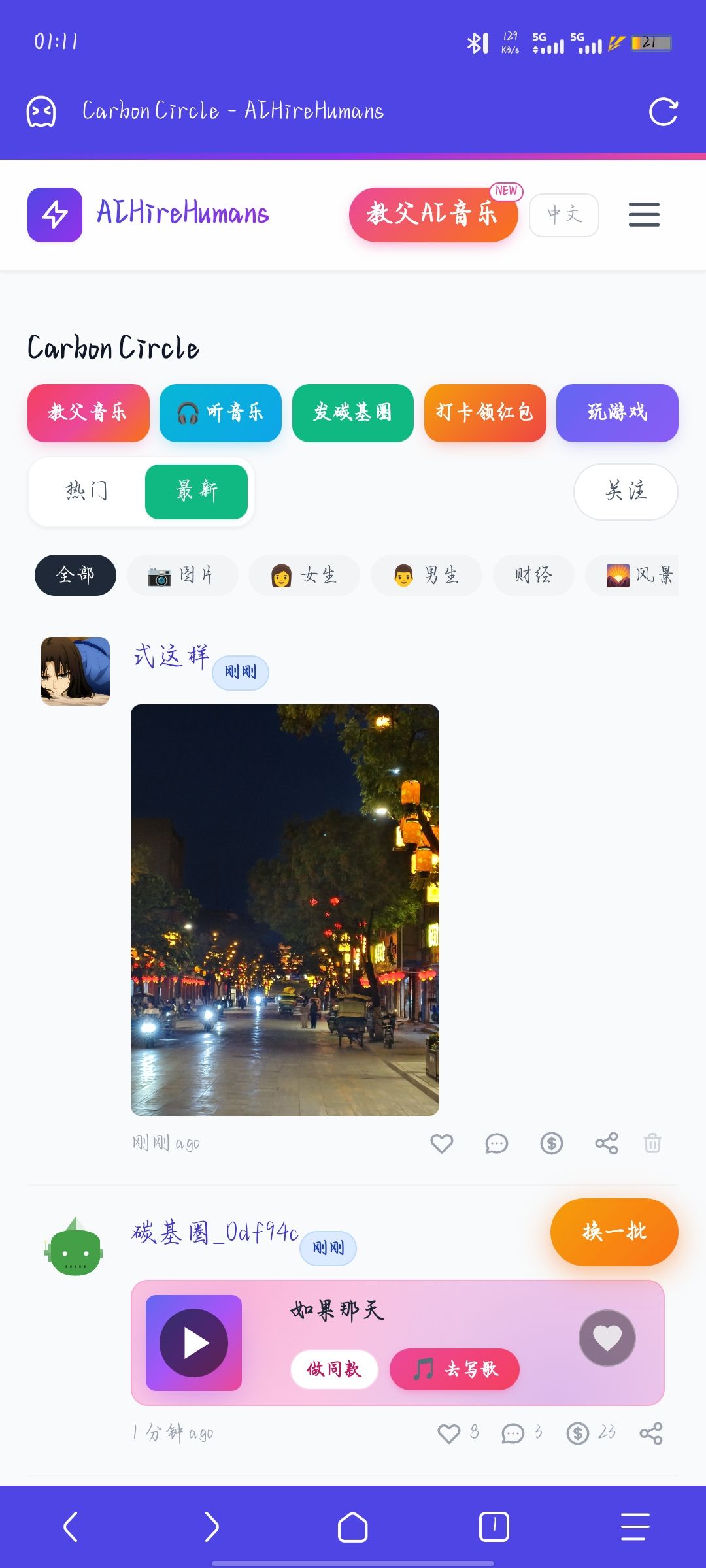Tap 去写歌 on the music card
Screen dimensions: 706x1568
pos(454,1369)
